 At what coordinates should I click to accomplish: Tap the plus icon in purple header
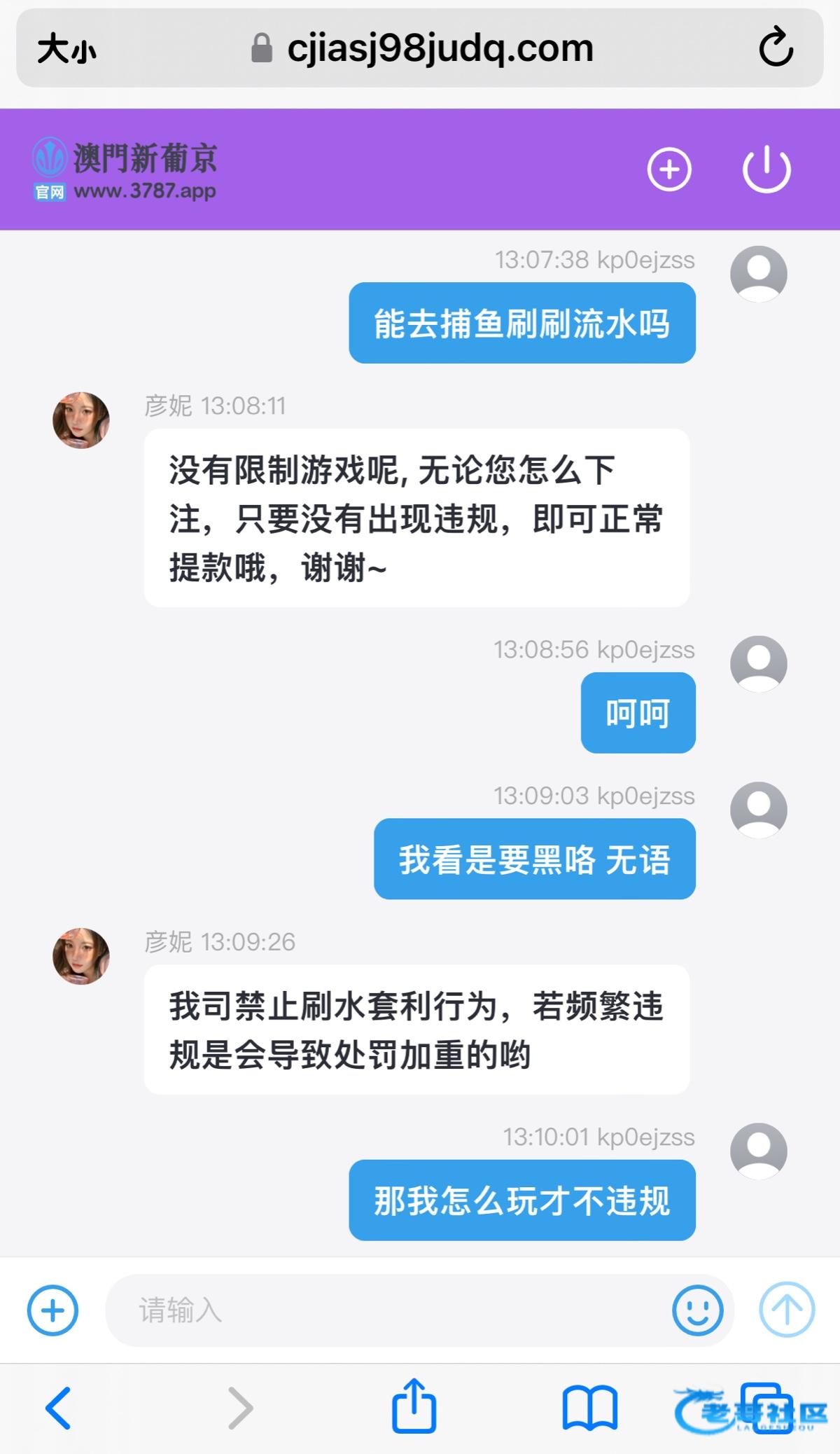point(668,169)
